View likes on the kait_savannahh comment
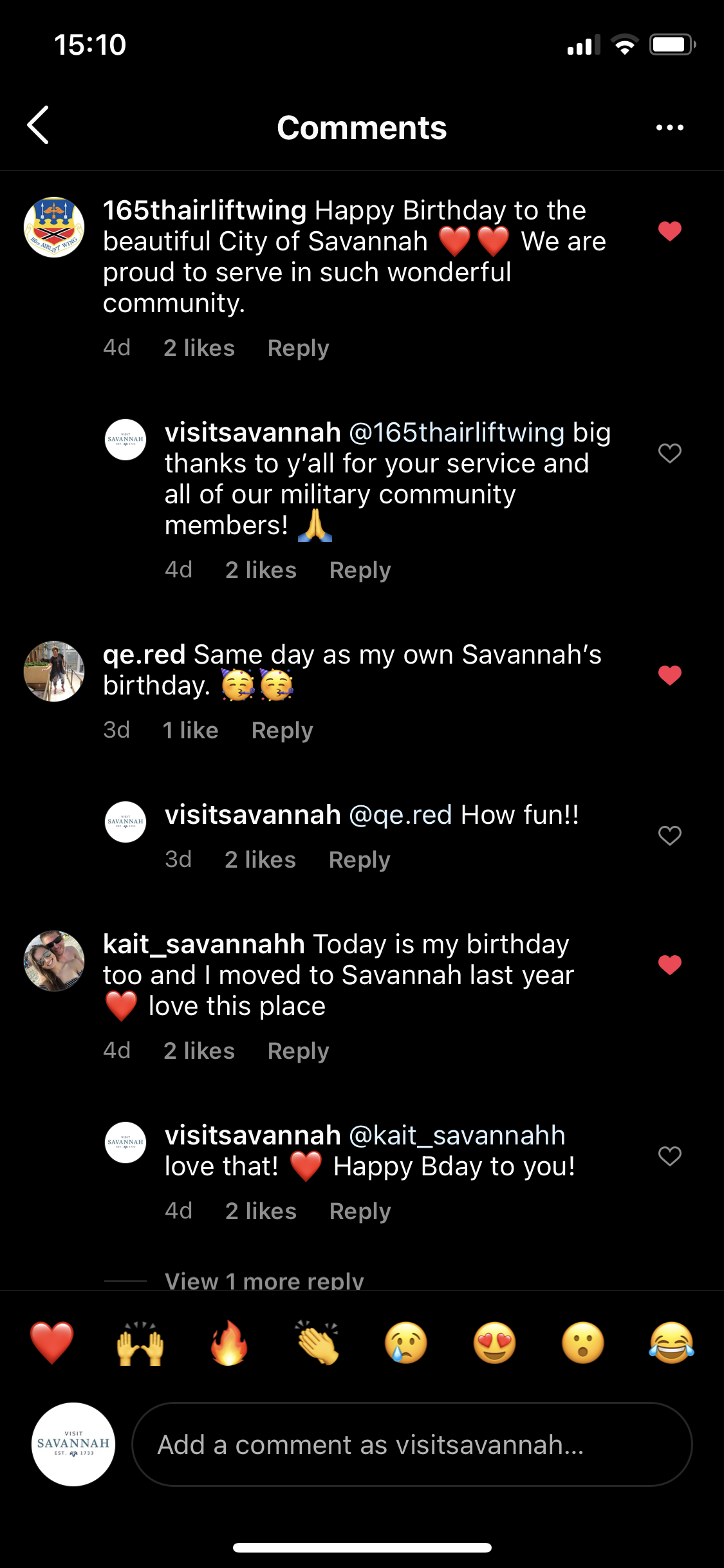The height and width of the screenshot is (1568, 724). point(199,1051)
